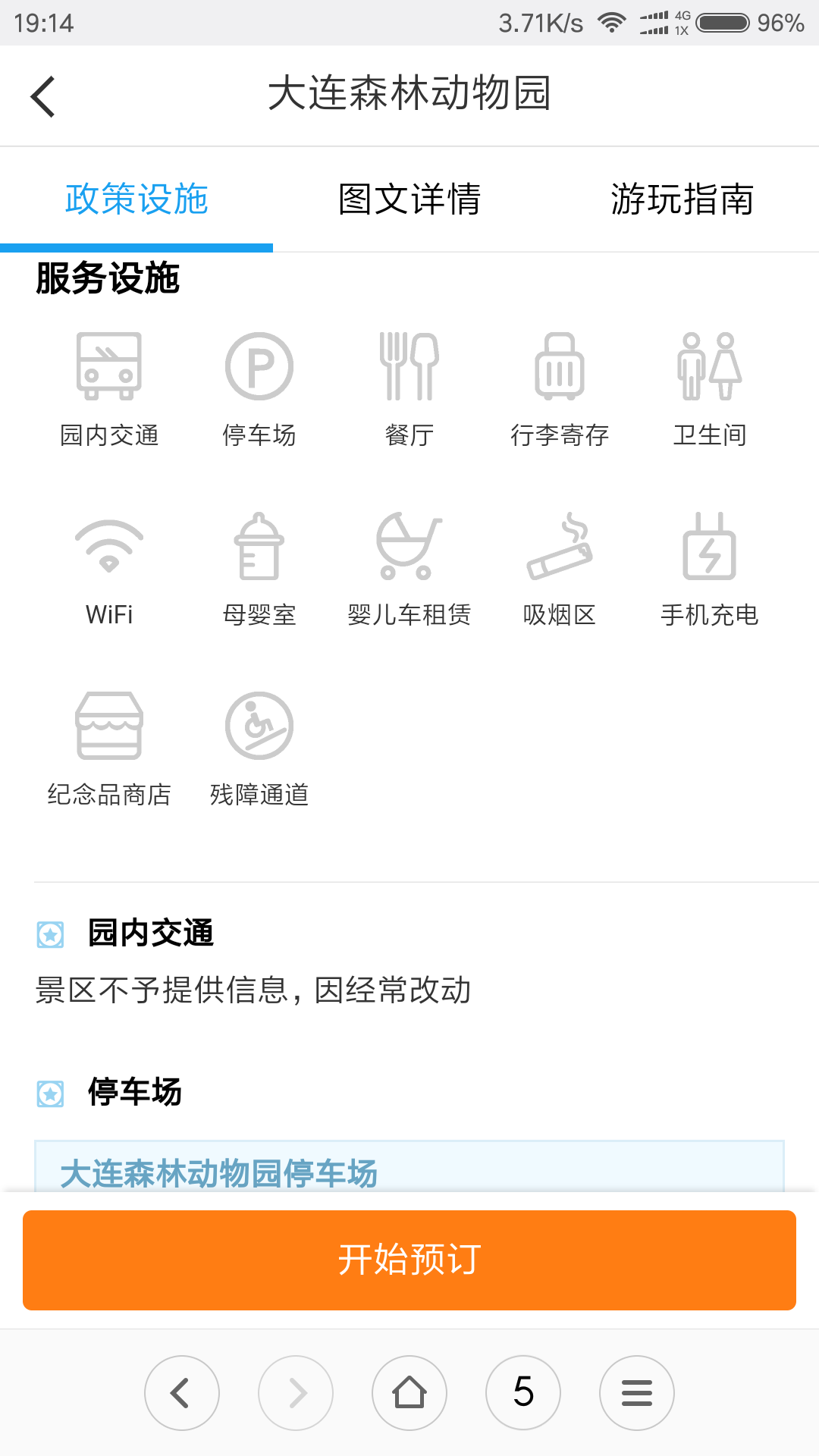Switch to the 游玩指南 tab
The height and width of the screenshot is (1456, 819).
(682, 199)
